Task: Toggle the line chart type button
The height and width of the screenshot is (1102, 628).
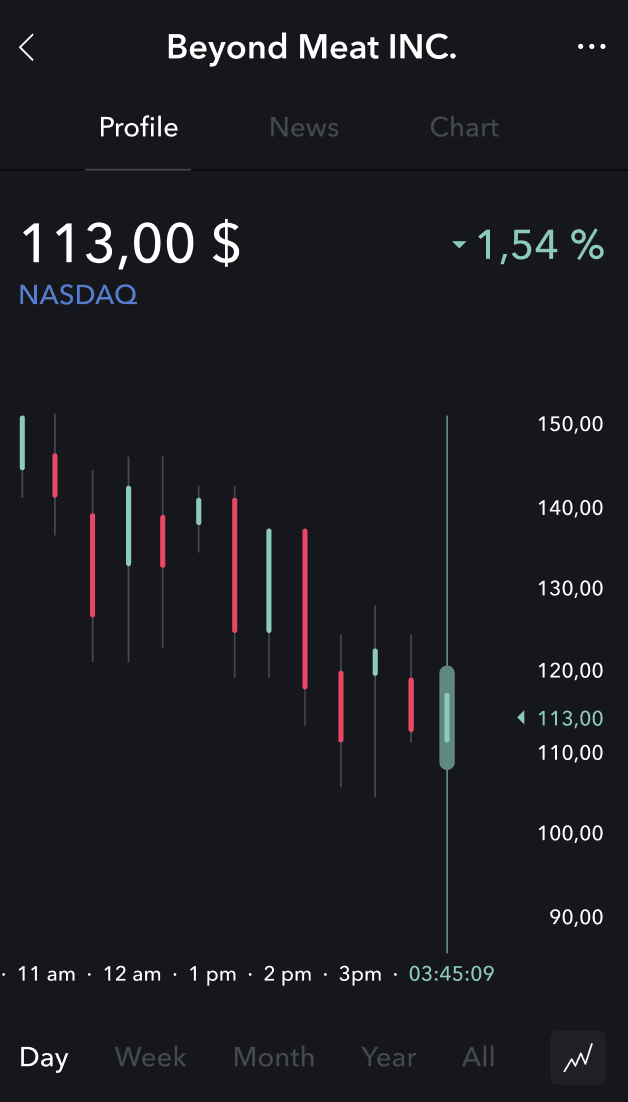Action: [577, 1057]
